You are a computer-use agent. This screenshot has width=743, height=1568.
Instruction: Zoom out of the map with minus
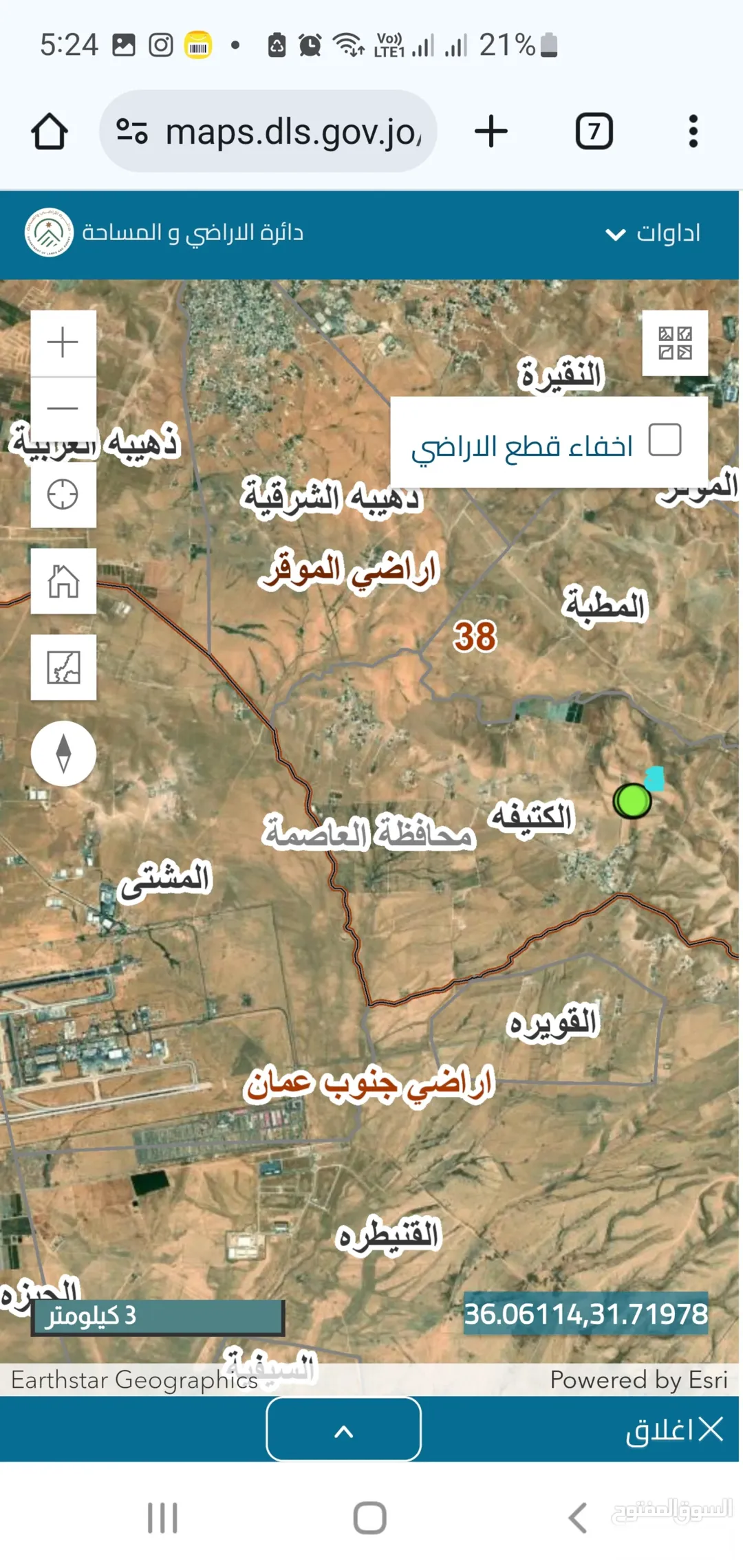click(63, 409)
